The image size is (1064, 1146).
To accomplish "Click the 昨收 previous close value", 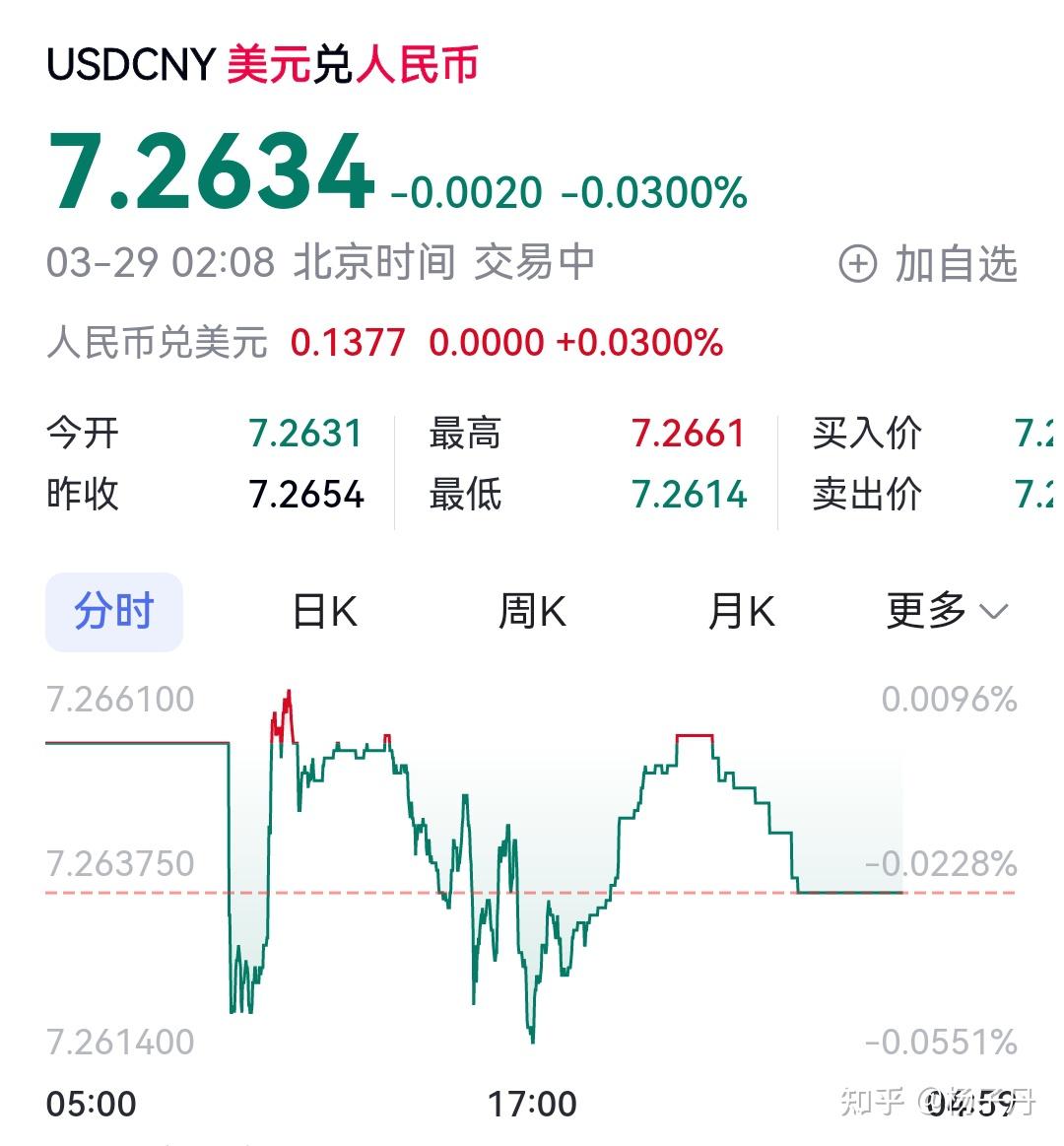I will [305, 495].
